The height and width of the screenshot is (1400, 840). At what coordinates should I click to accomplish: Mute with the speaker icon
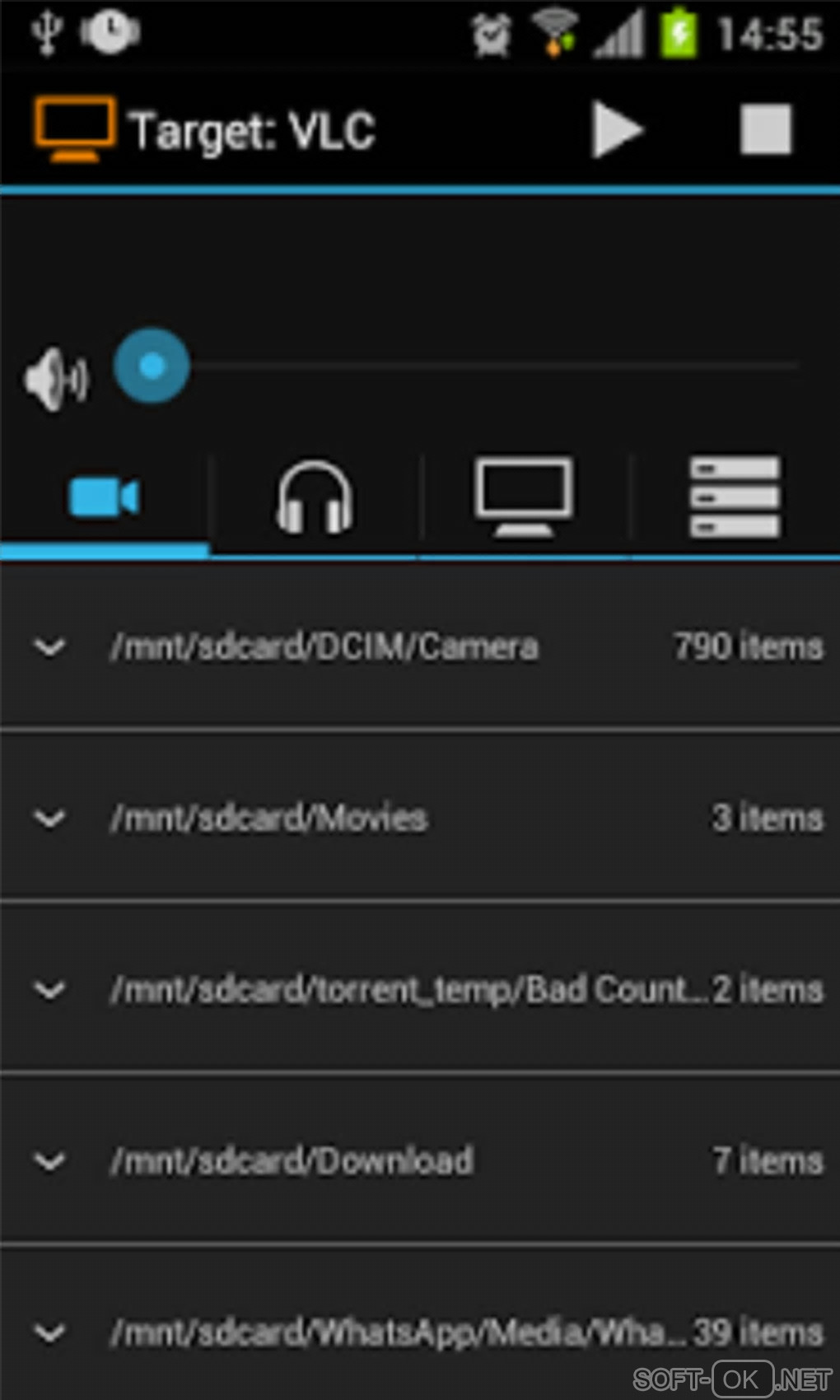(55, 378)
